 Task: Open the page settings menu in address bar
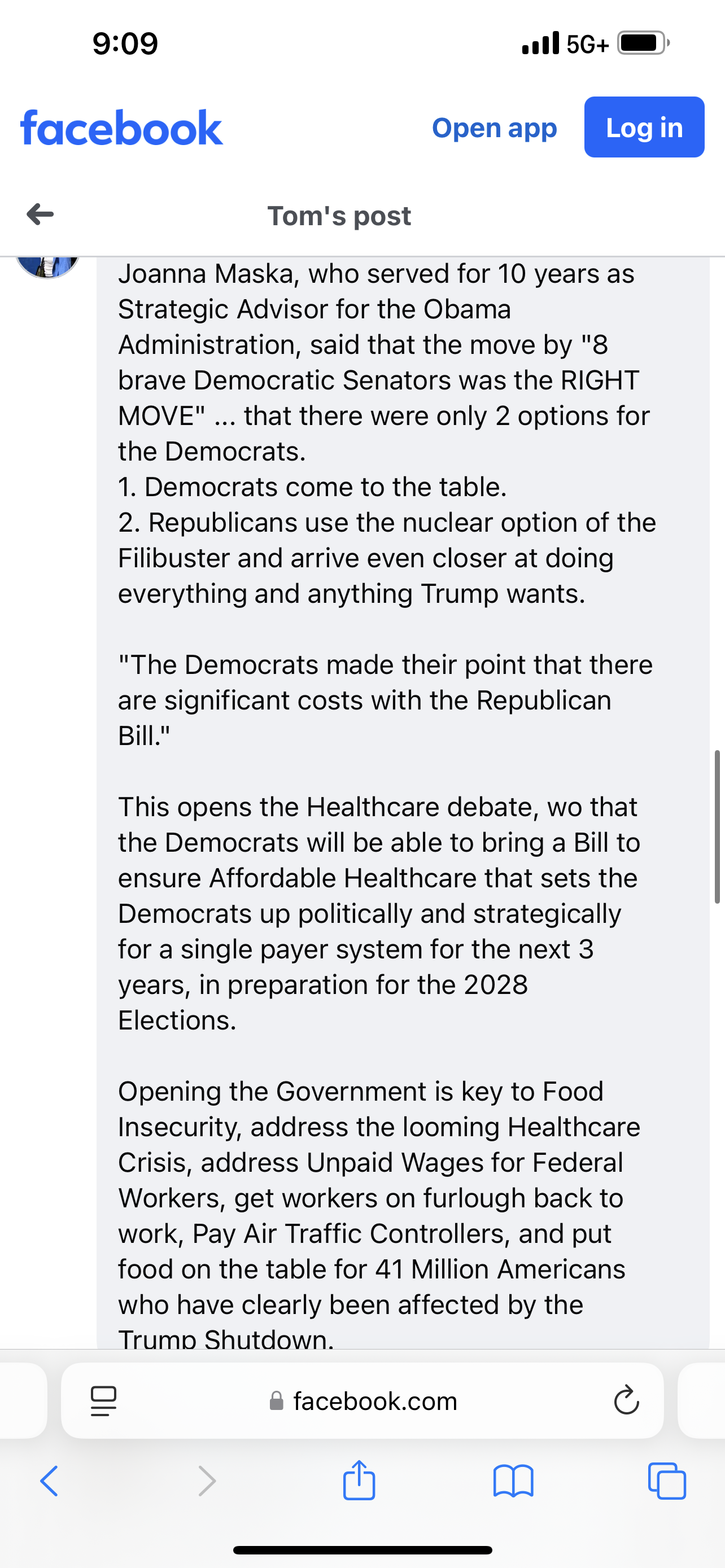103,1400
